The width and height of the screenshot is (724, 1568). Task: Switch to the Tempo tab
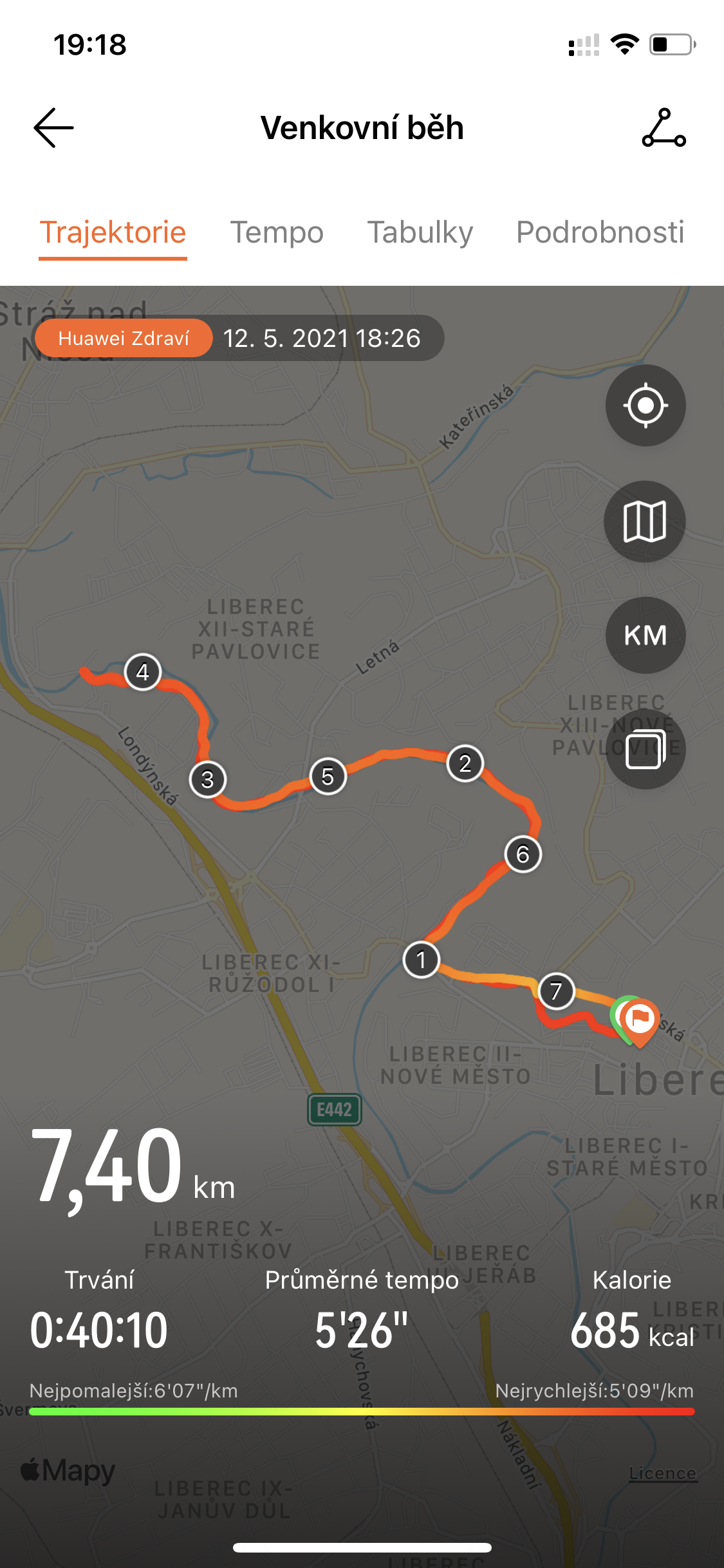(277, 232)
